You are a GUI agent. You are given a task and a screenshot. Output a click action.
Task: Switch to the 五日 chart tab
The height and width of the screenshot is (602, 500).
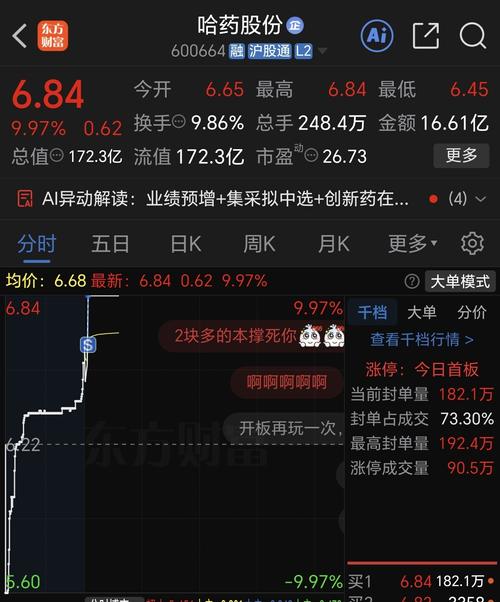point(110,244)
